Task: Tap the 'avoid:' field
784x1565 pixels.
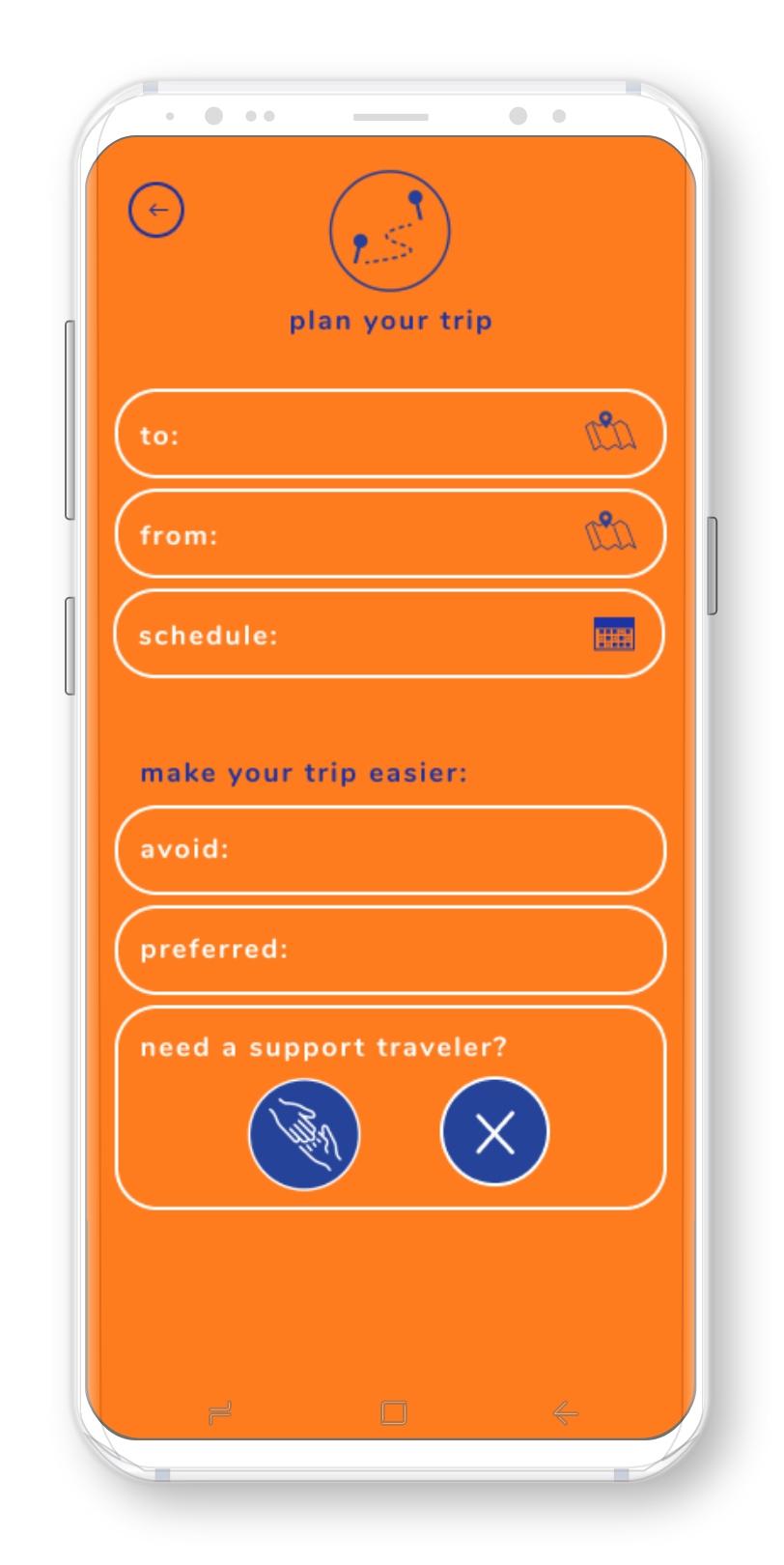Action: coord(390,850)
